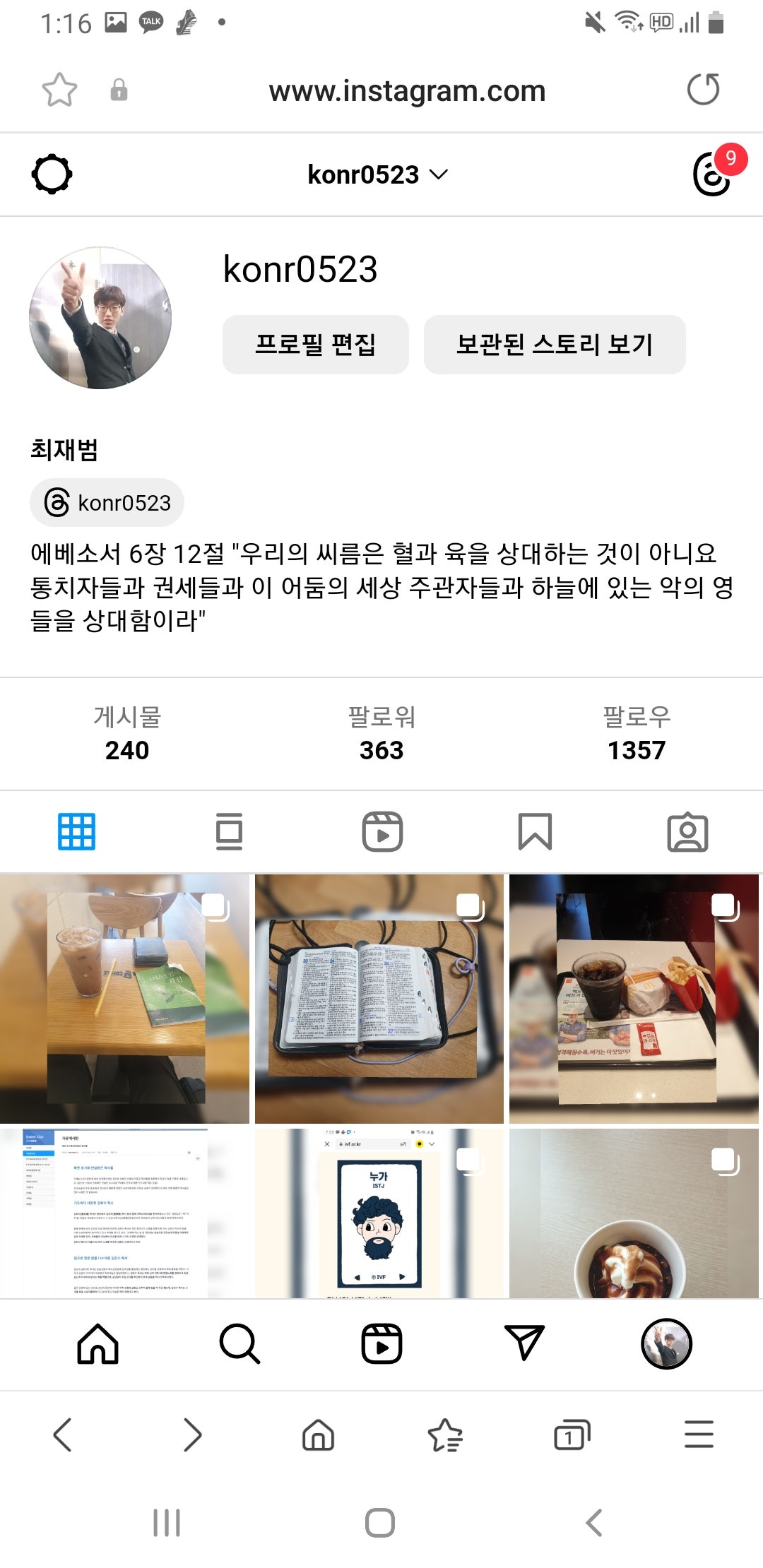This screenshot has height=1568, width=763.
Task: Open the open Bible photo post
Action: (379, 998)
